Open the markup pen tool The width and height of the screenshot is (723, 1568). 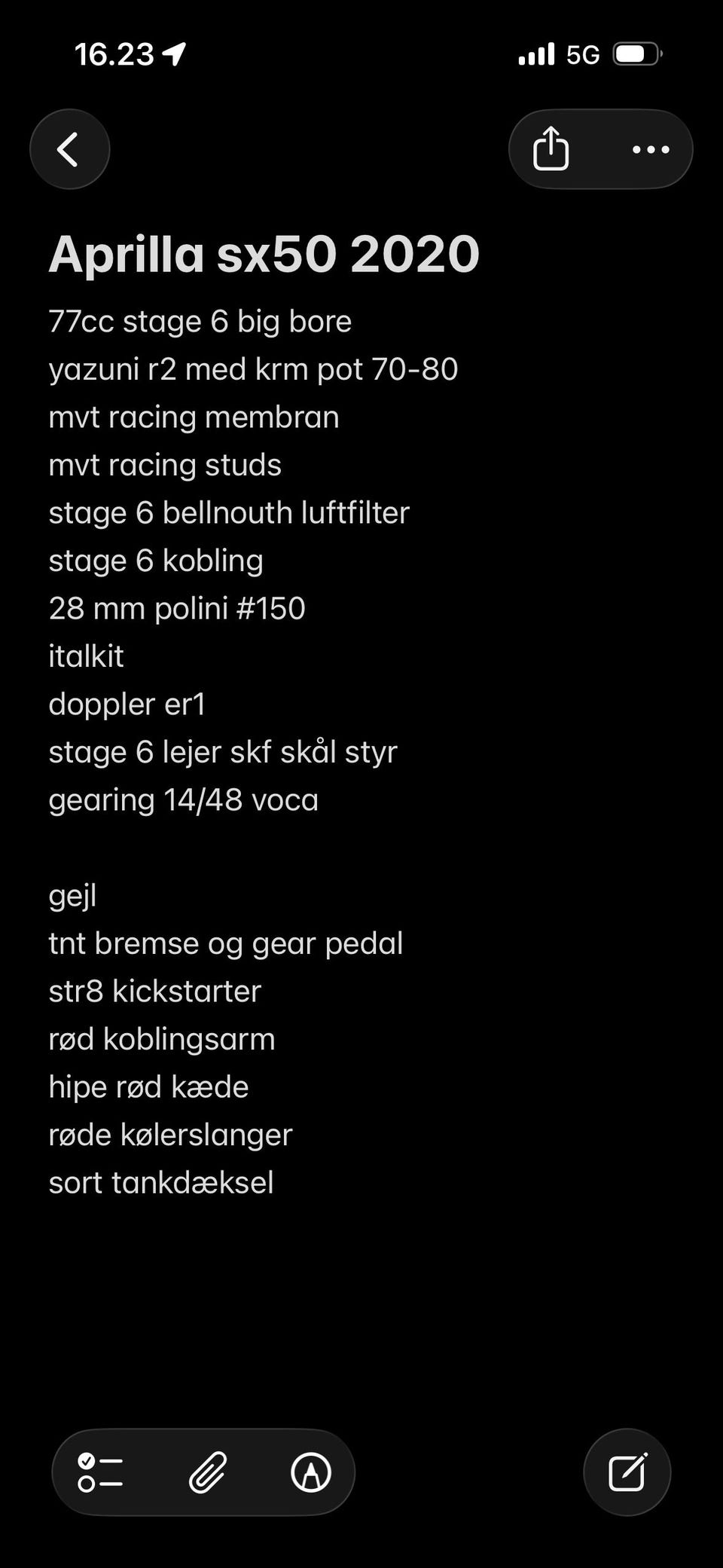pos(311,1472)
